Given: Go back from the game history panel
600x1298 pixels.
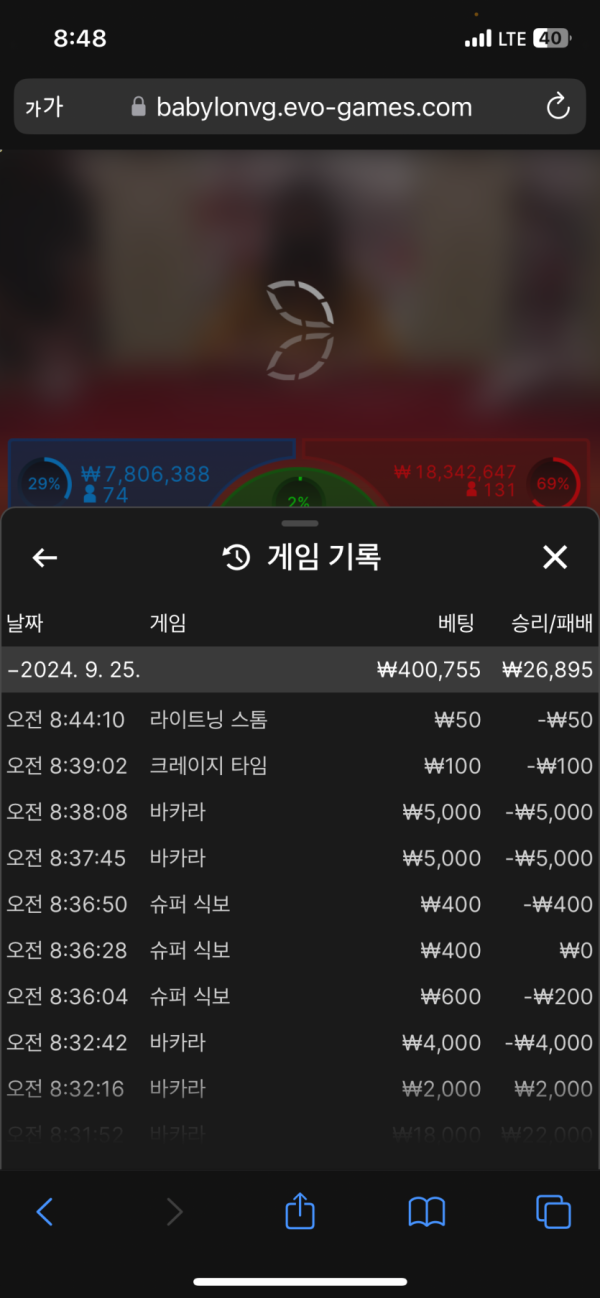Looking at the screenshot, I should click(45, 558).
